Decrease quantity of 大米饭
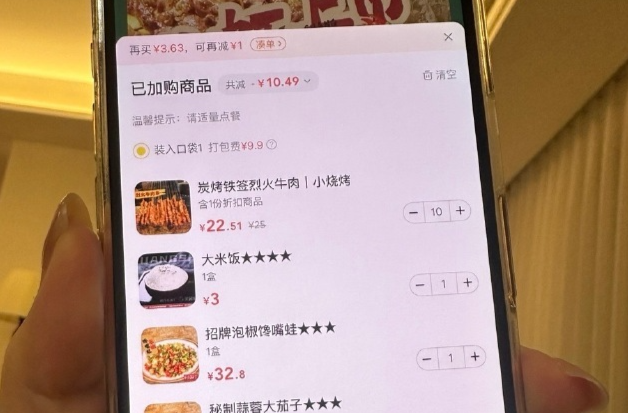The width and height of the screenshot is (628, 413). pyautogui.click(x=421, y=284)
